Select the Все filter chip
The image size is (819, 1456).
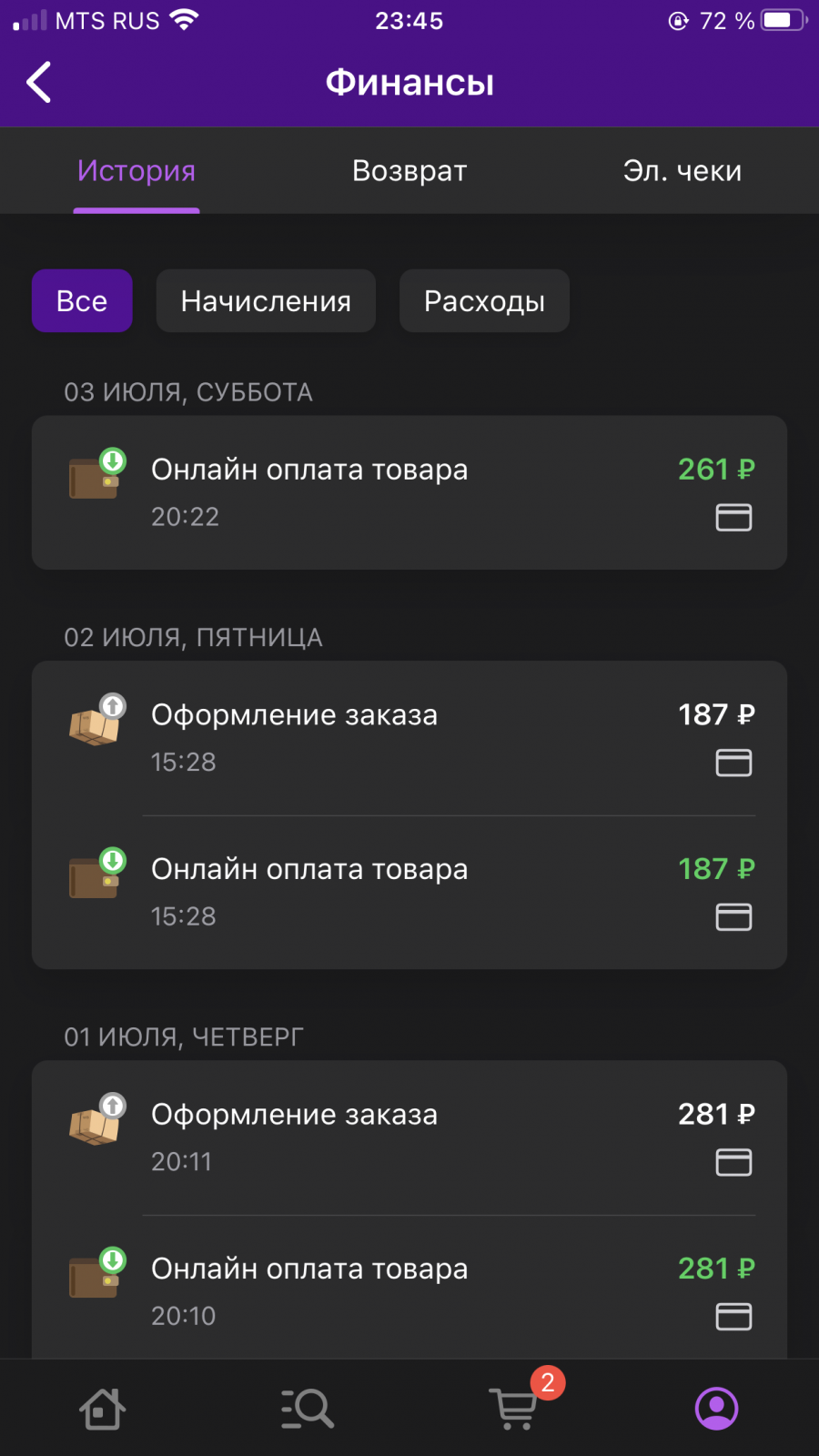[82, 300]
